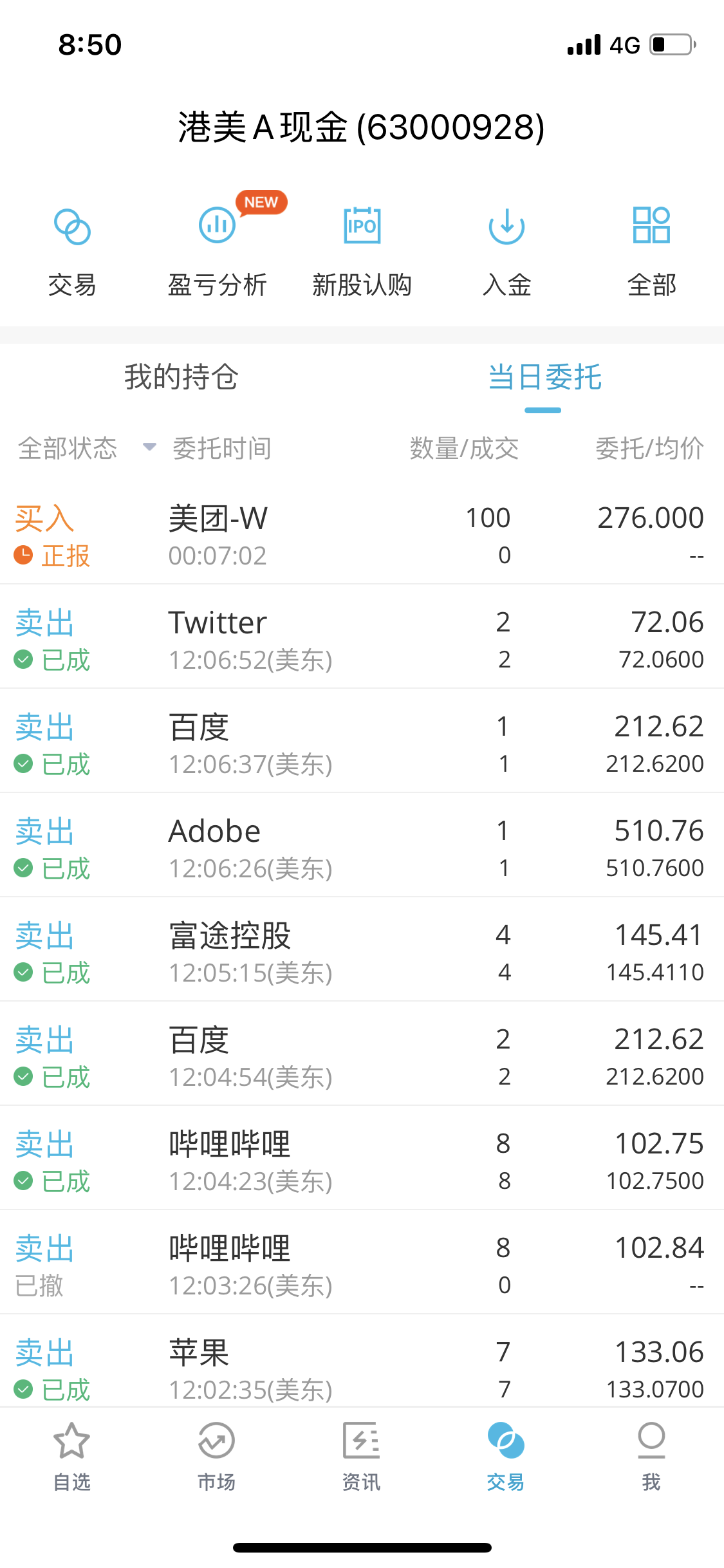
Task: Open the 资讯 news tab
Action: (x=361, y=1457)
